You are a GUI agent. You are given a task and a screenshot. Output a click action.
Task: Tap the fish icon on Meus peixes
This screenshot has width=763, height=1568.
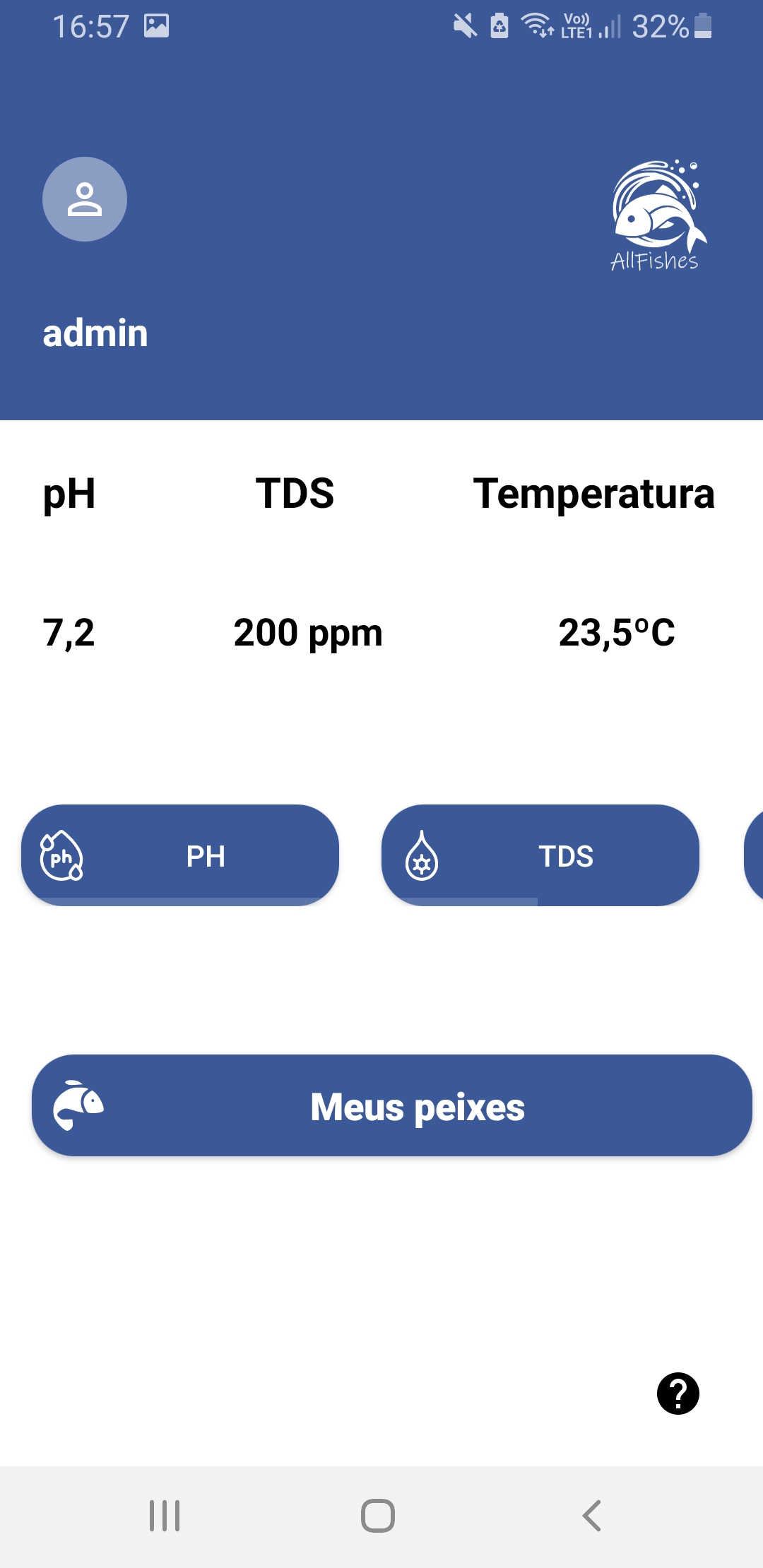click(x=78, y=1105)
